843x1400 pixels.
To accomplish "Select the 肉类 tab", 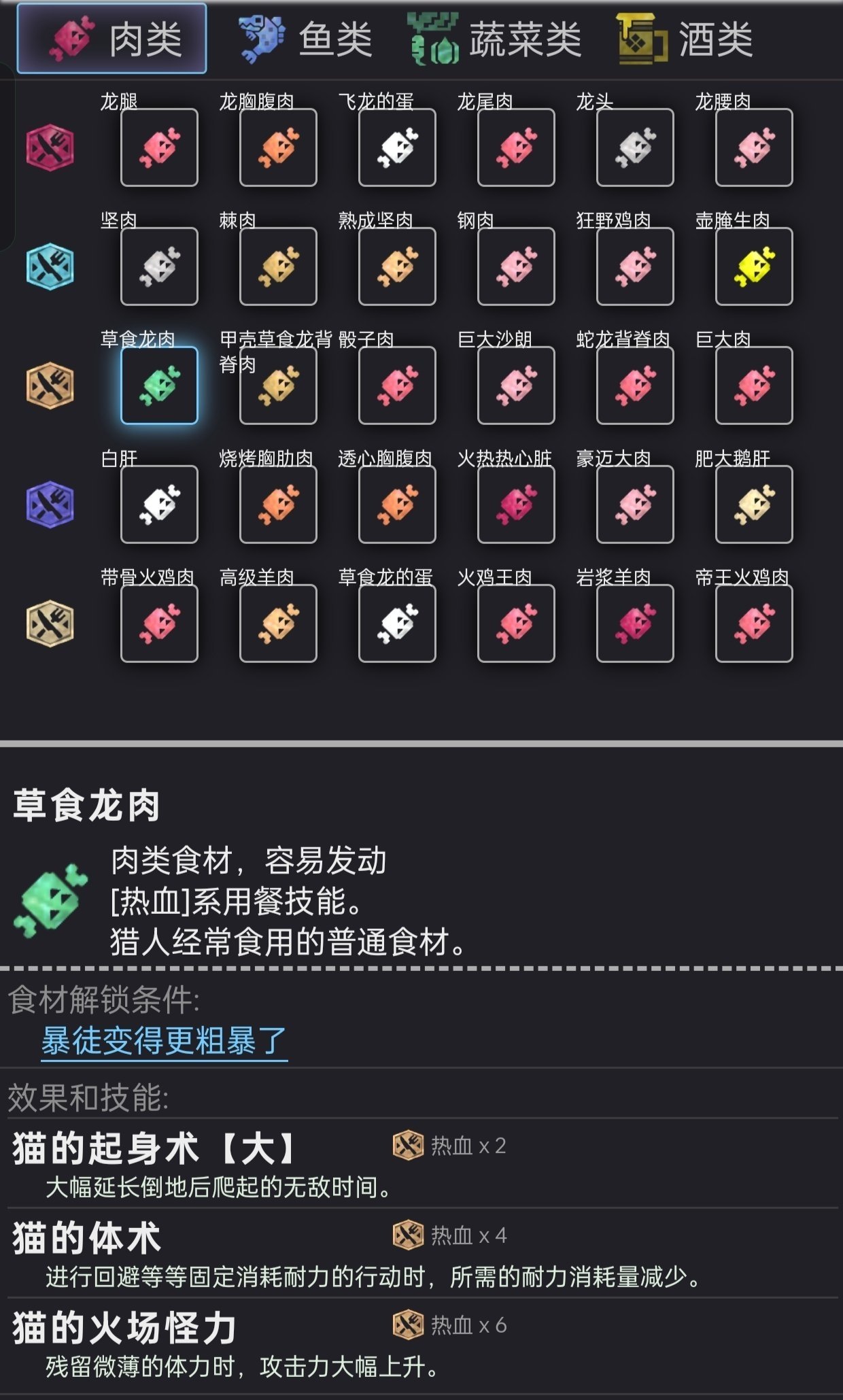I will (x=112, y=39).
